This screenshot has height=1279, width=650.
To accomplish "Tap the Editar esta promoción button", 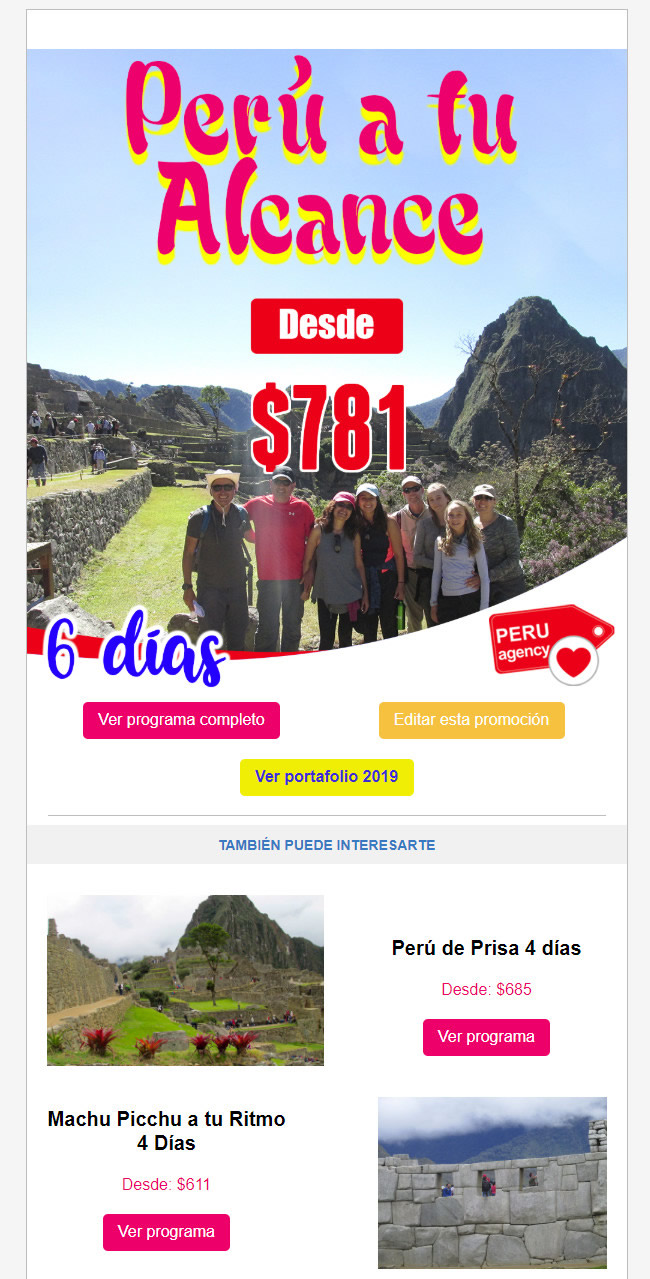I will [x=471, y=720].
